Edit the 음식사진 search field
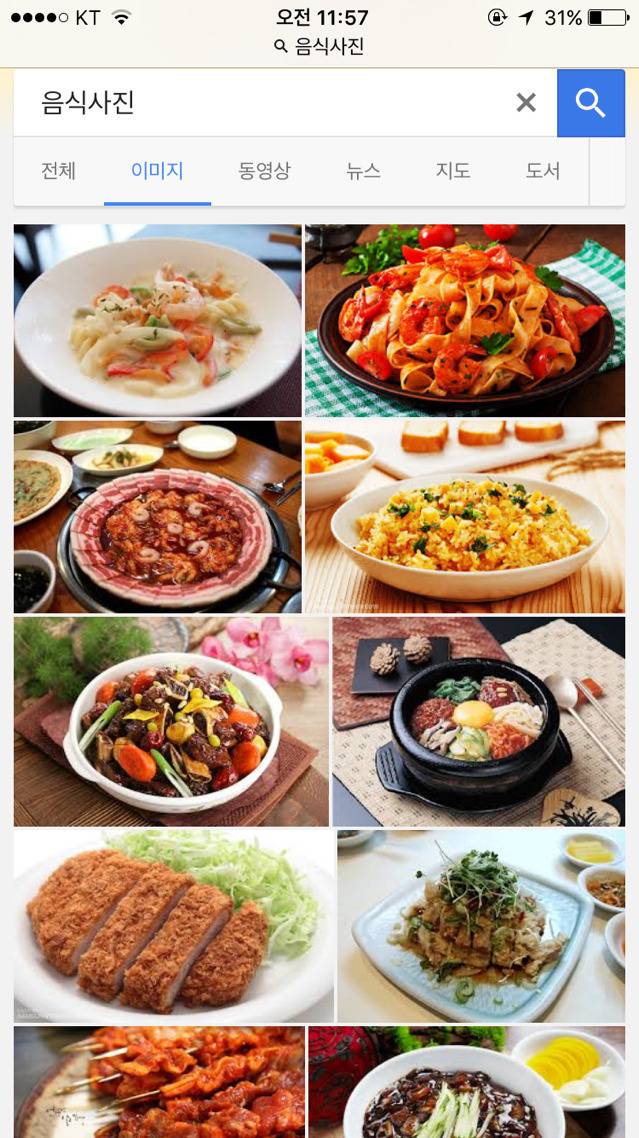639x1138 pixels. tap(260, 103)
